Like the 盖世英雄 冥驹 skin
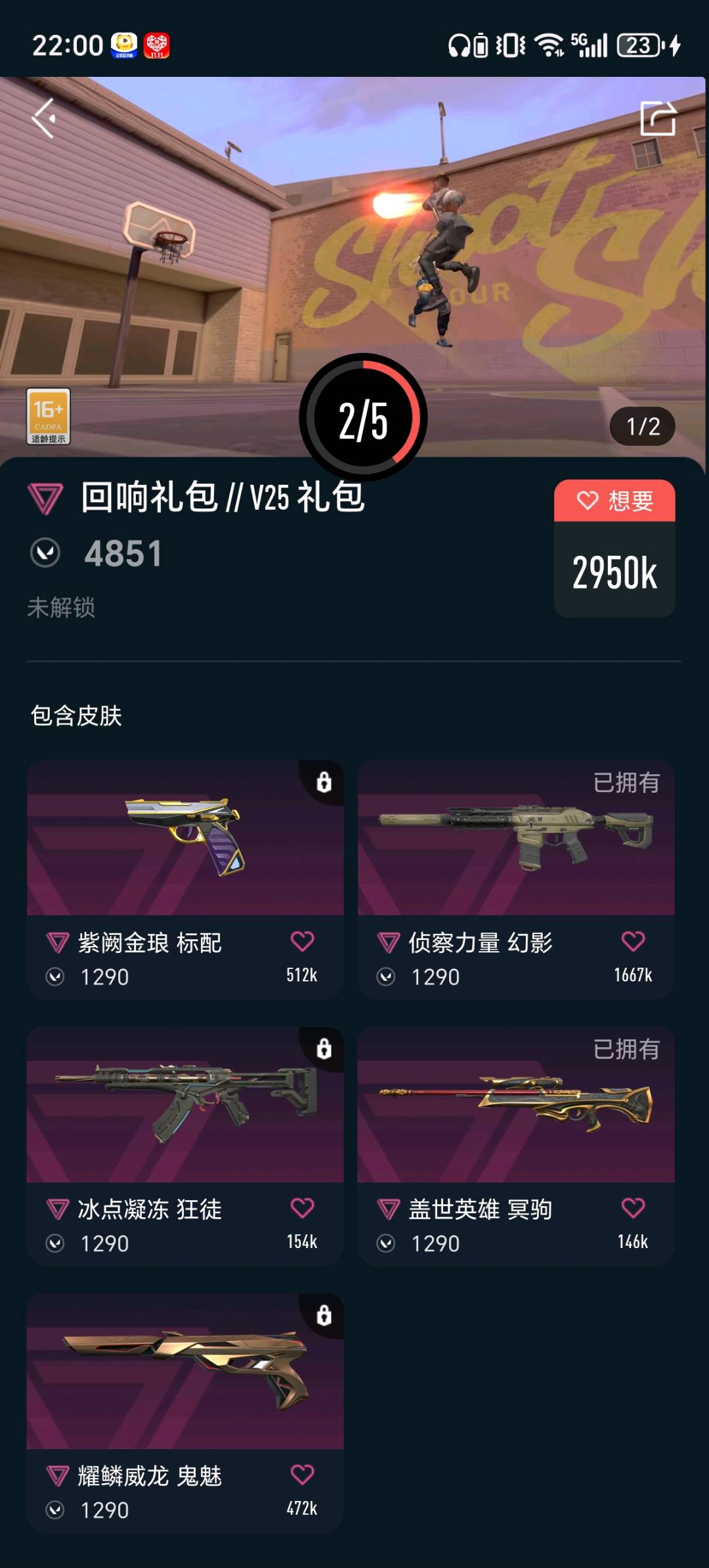 coord(633,1207)
